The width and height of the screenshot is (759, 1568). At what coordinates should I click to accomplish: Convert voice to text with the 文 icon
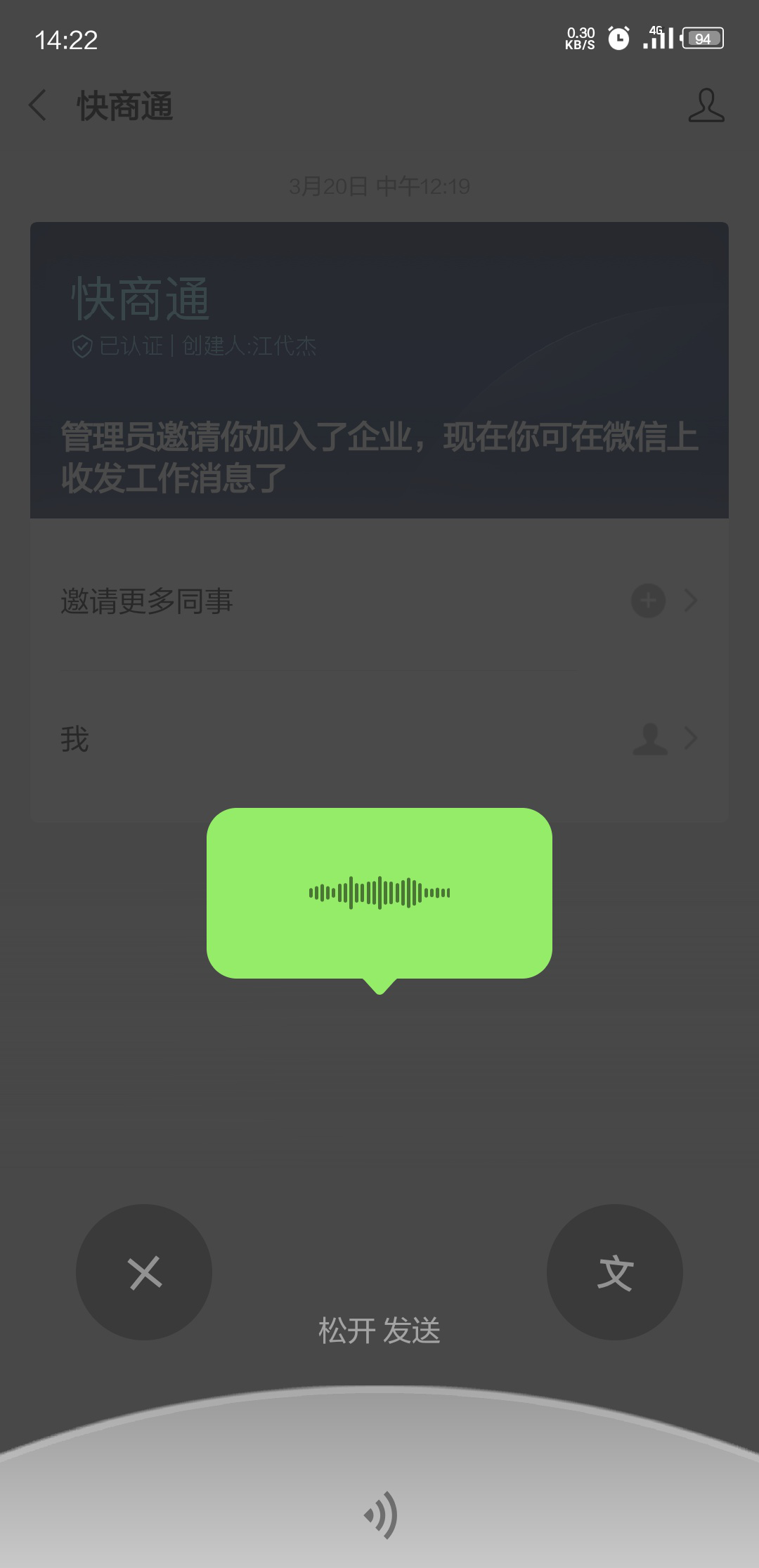click(x=616, y=1272)
